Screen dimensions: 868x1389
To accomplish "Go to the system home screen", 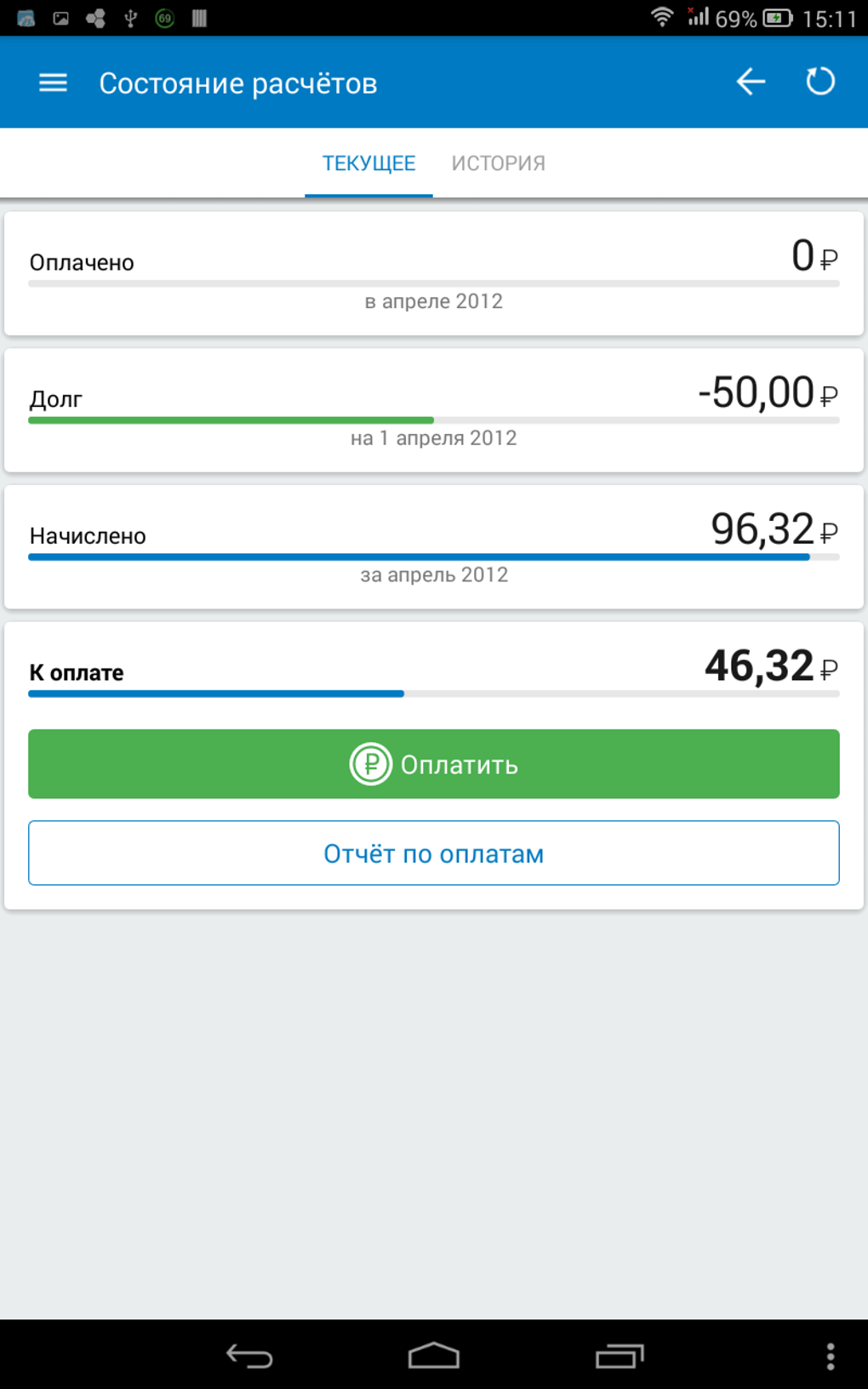I will click(x=434, y=1355).
